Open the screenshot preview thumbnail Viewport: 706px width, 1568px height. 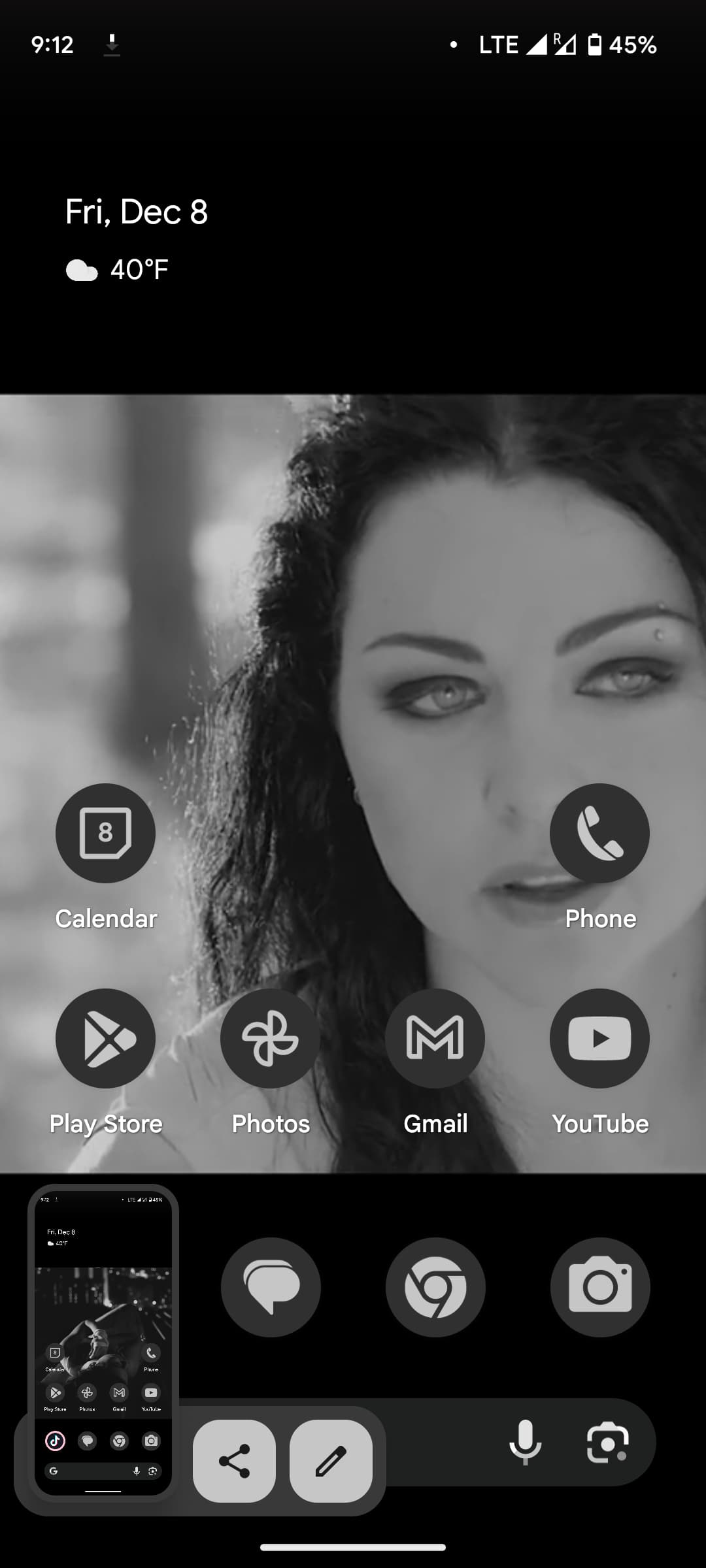coord(103,1343)
